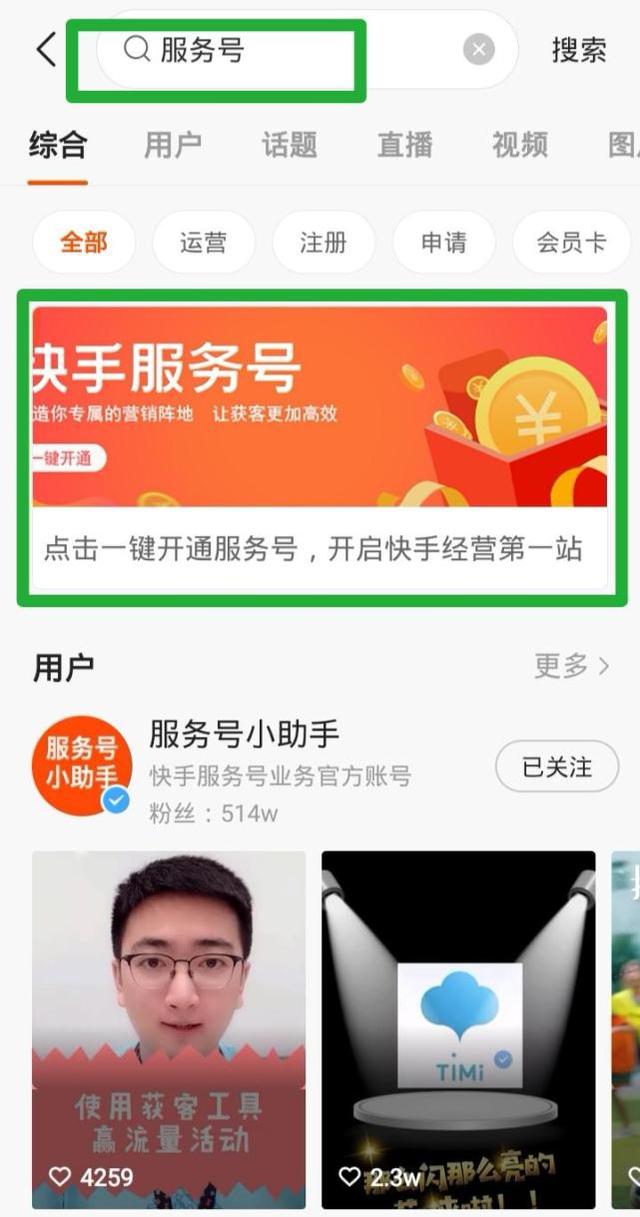Image resolution: width=640 pixels, height=1217 pixels.
Task: Tap the 服务号 search field
Action: [x=290, y=49]
